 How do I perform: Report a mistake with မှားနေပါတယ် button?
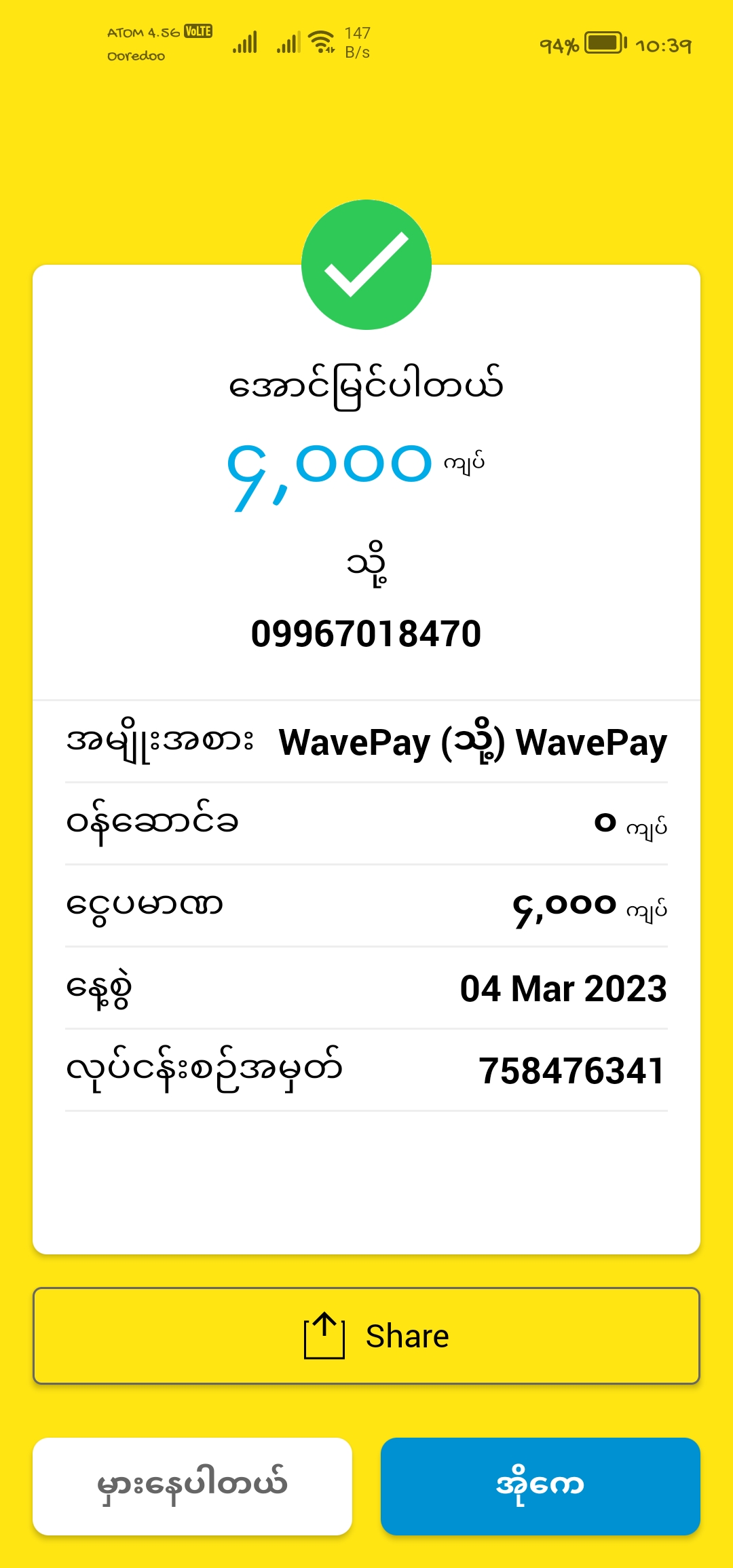point(192,1487)
